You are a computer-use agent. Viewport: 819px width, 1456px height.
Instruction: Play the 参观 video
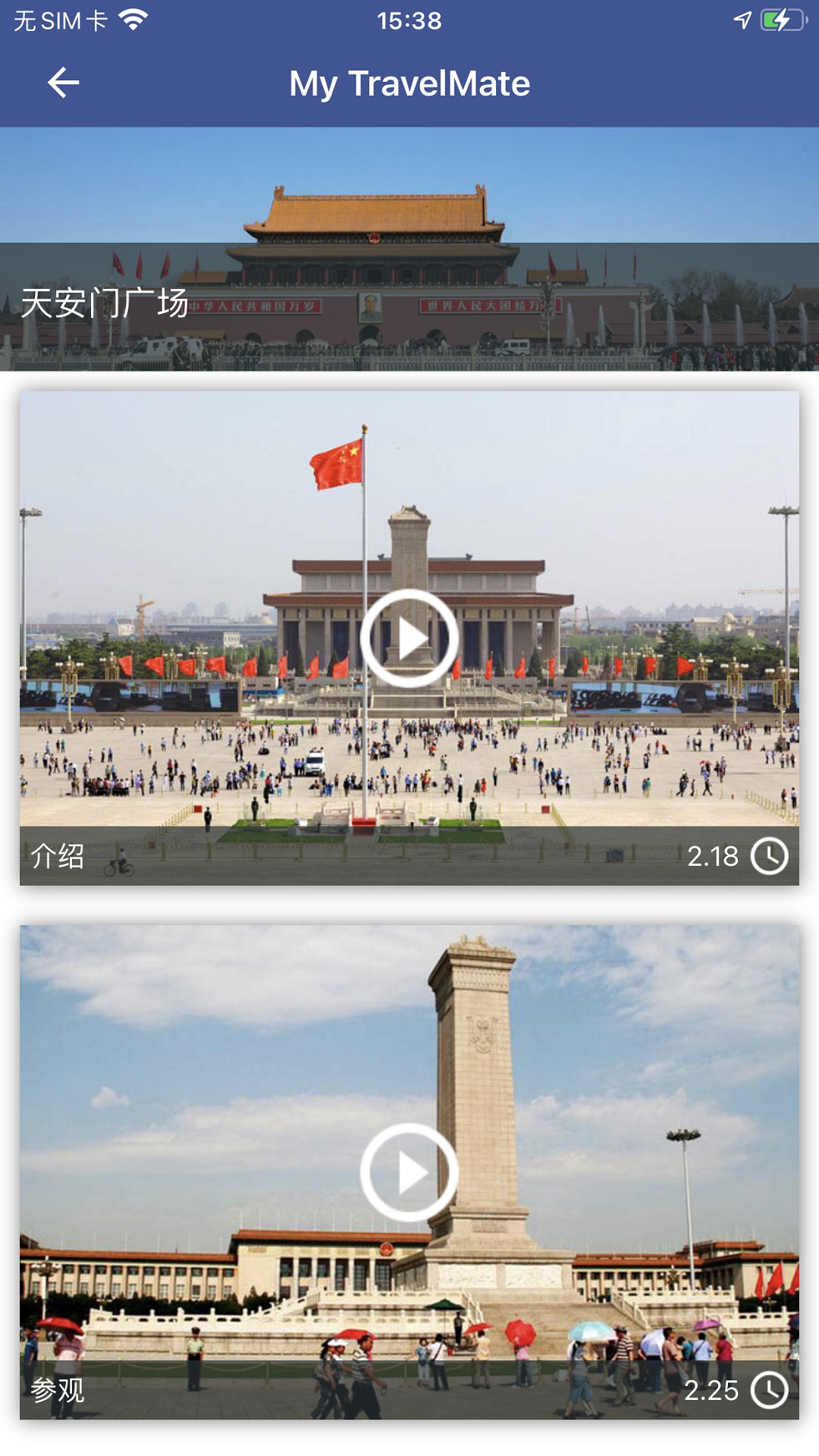pyautogui.click(x=409, y=1172)
